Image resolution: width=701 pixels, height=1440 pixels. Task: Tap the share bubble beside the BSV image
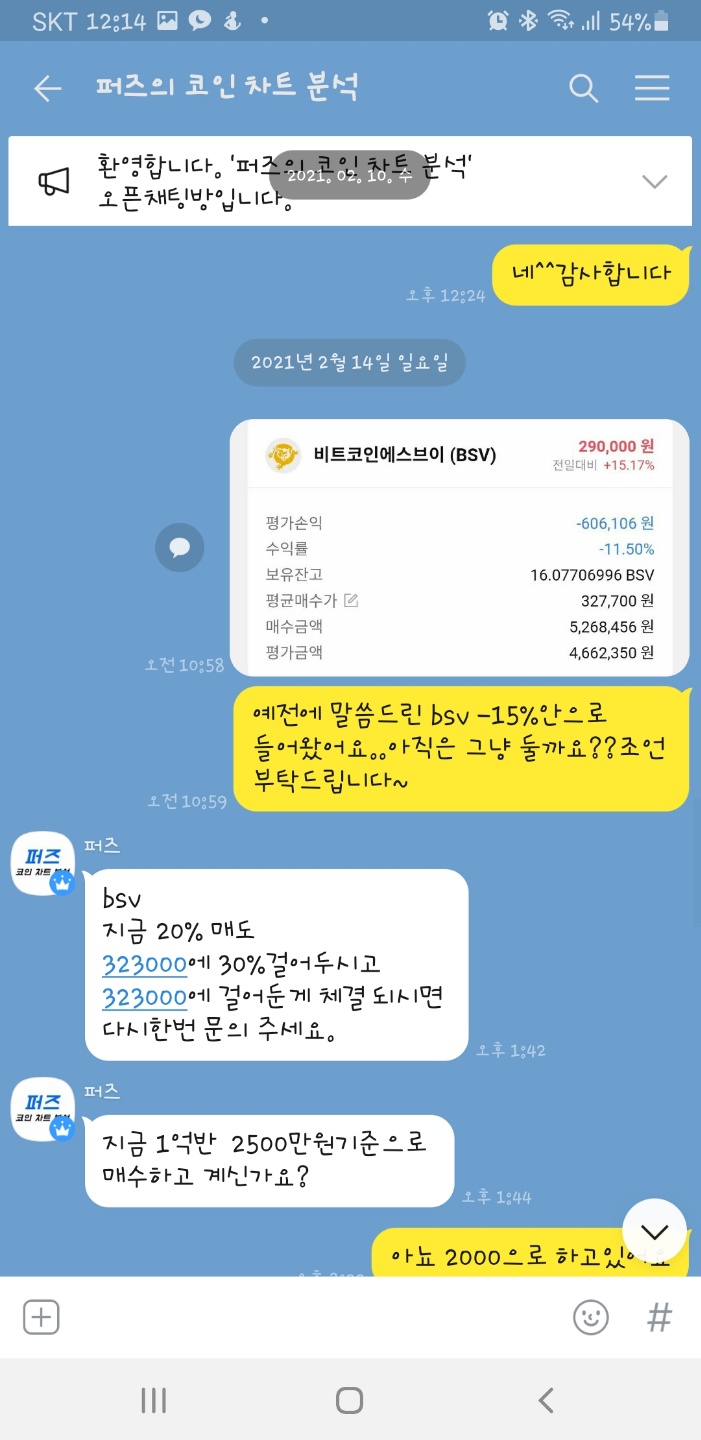click(180, 547)
